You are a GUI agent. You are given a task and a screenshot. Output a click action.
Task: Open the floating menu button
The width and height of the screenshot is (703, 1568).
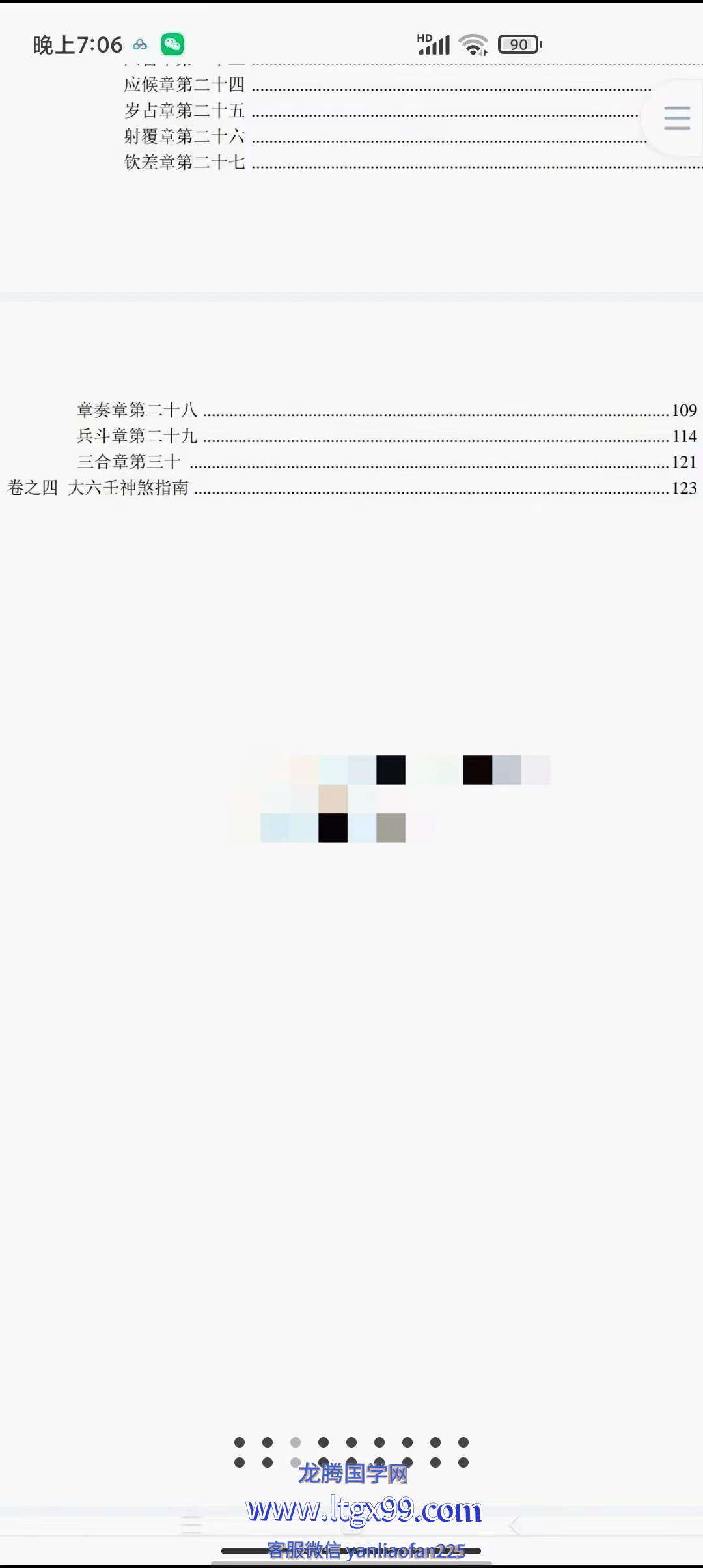point(676,119)
